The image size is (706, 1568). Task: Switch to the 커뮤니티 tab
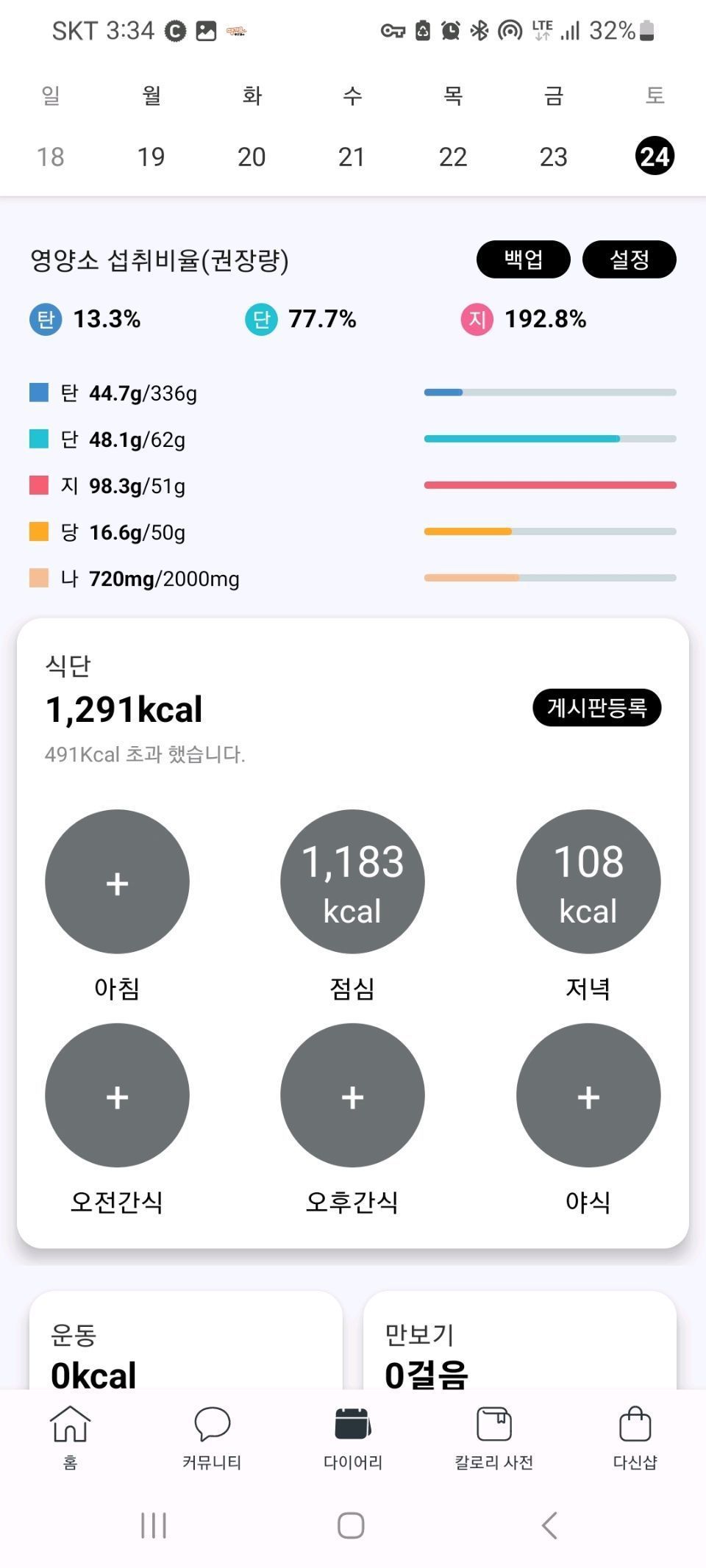(x=212, y=1437)
